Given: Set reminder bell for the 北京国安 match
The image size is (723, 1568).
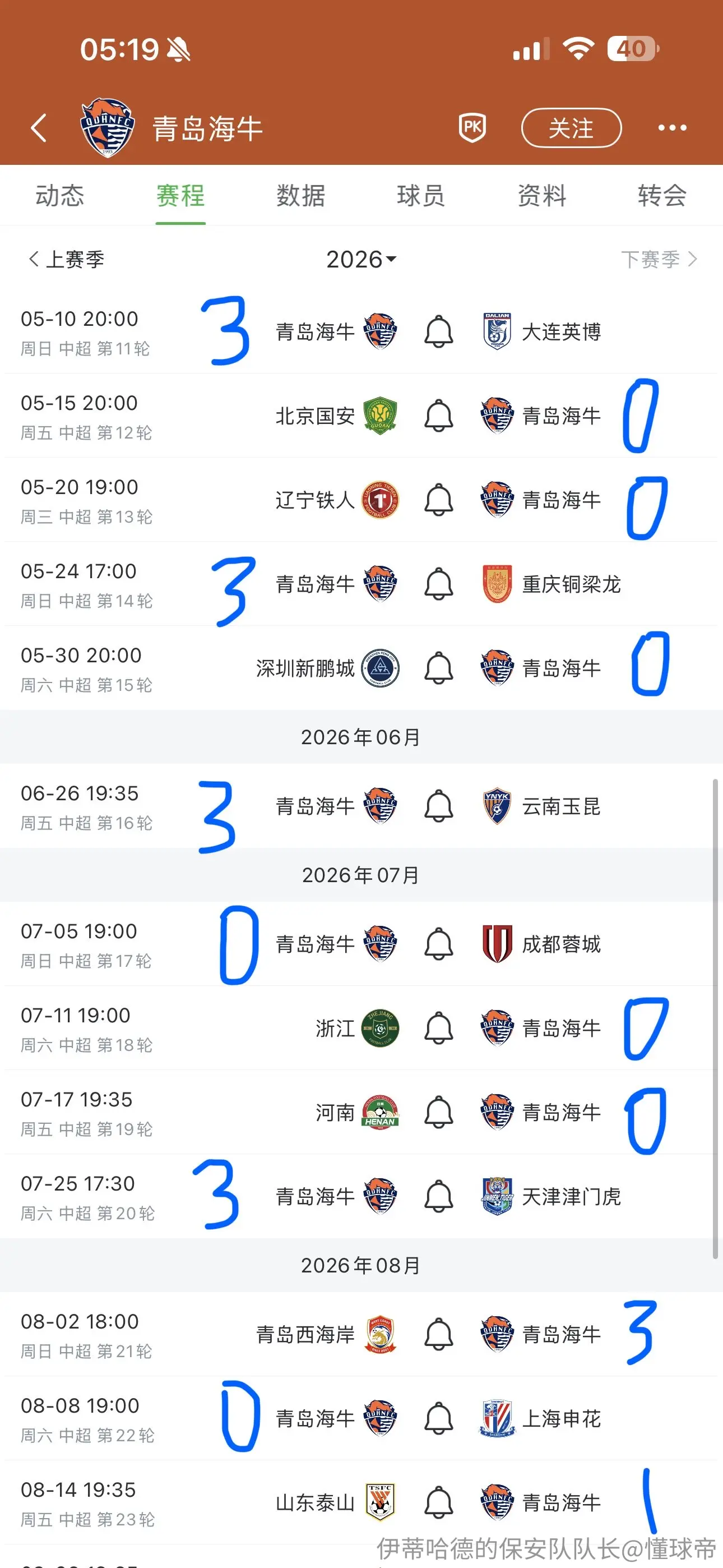Looking at the screenshot, I should click(439, 416).
